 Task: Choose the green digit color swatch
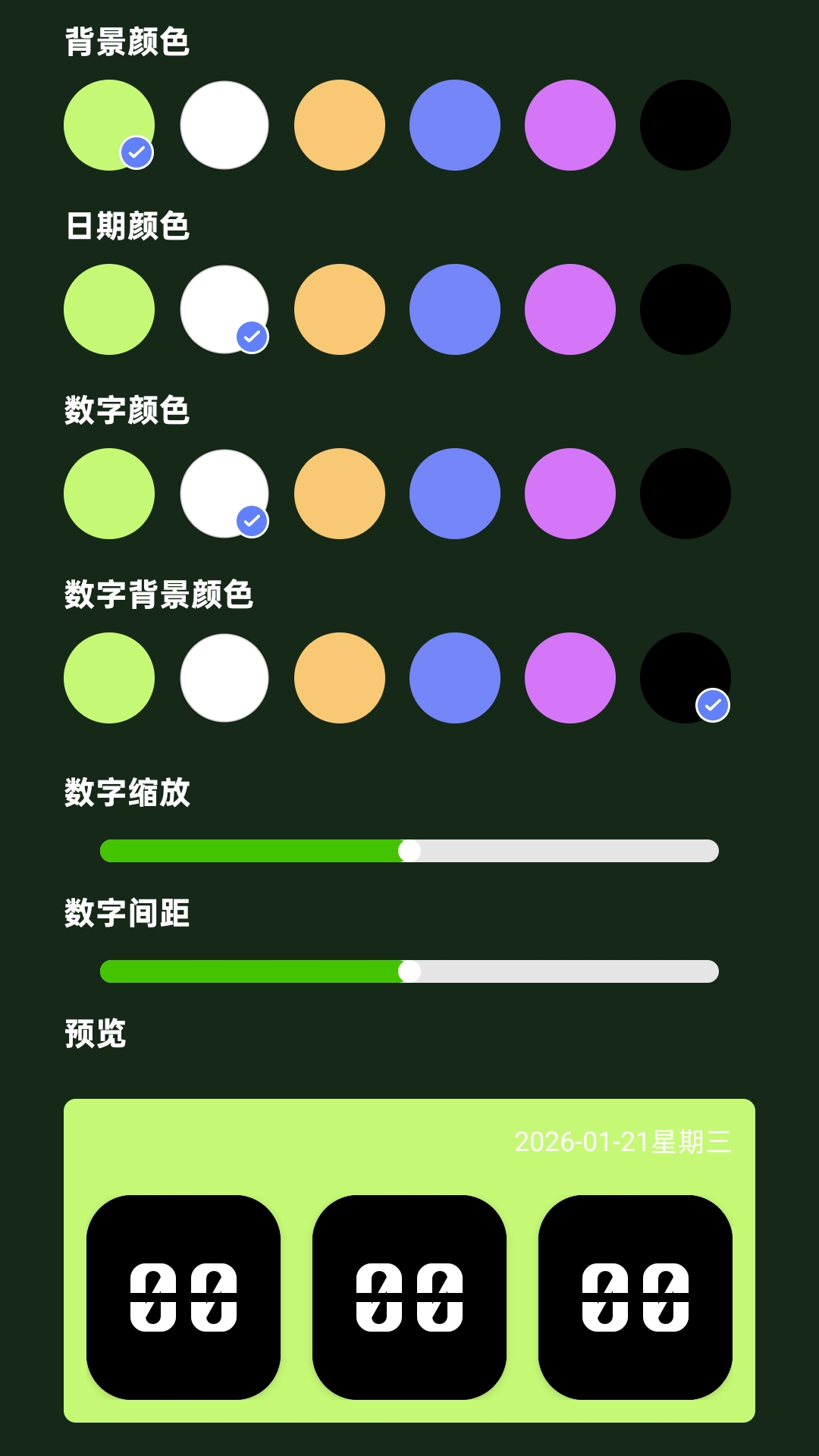tap(109, 494)
